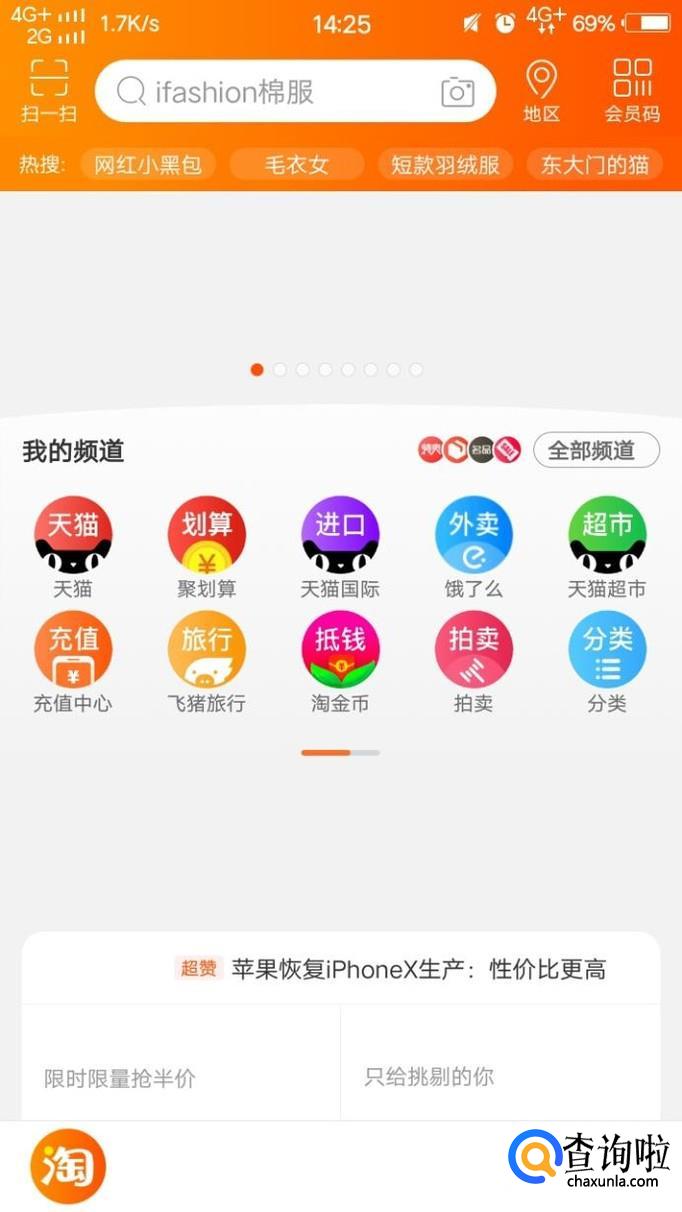Search hot term 网红小黑包

(148, 165)
